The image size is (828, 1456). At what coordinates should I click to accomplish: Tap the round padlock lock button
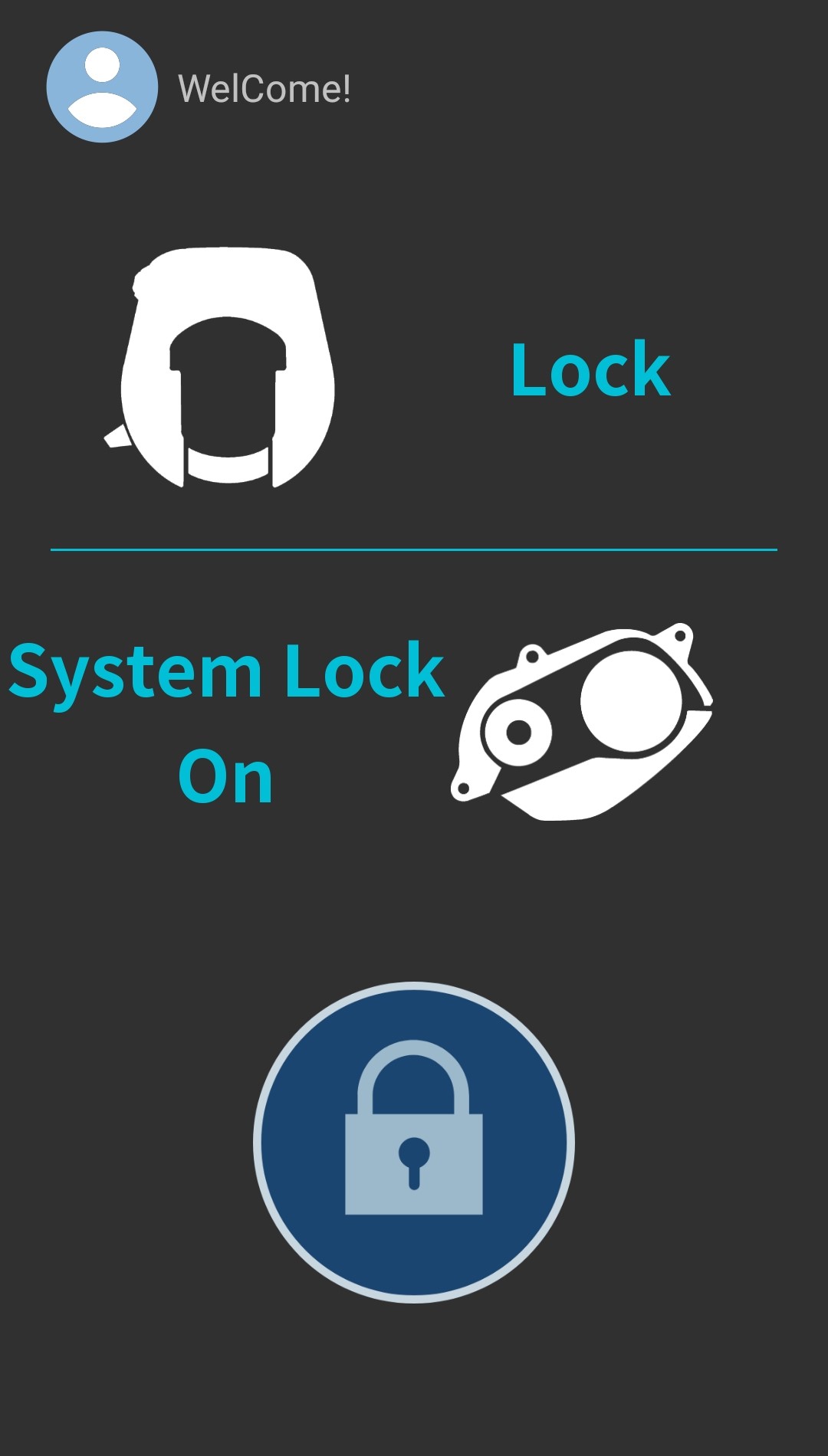click(414, 1142)
